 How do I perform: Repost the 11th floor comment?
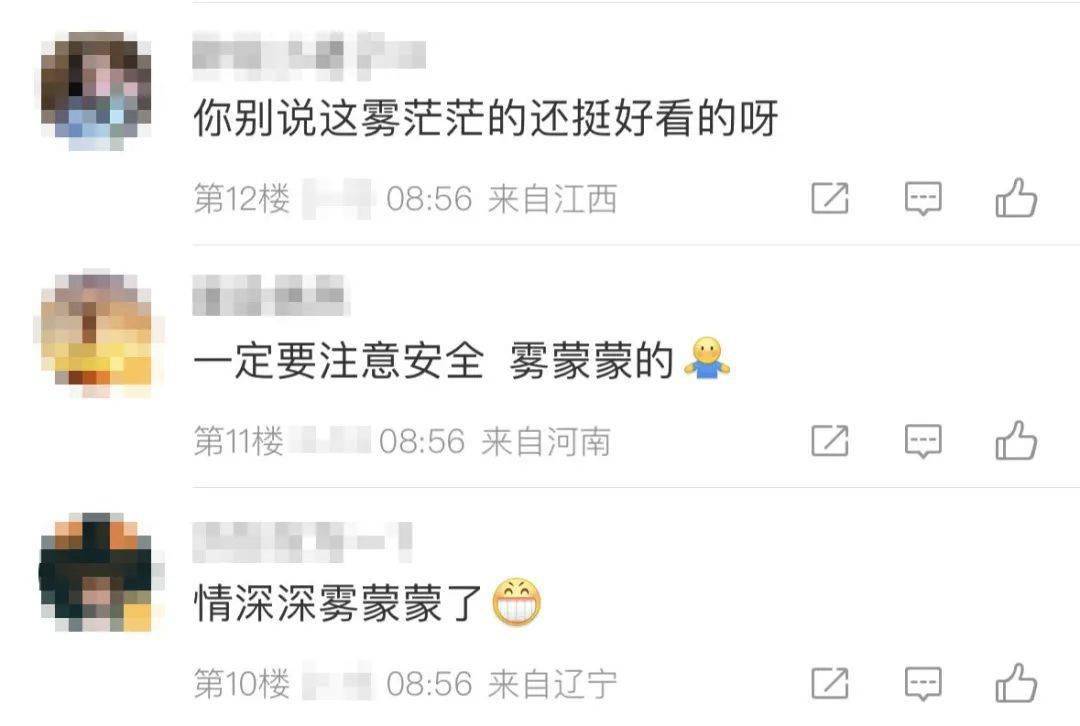coord(829,441)
